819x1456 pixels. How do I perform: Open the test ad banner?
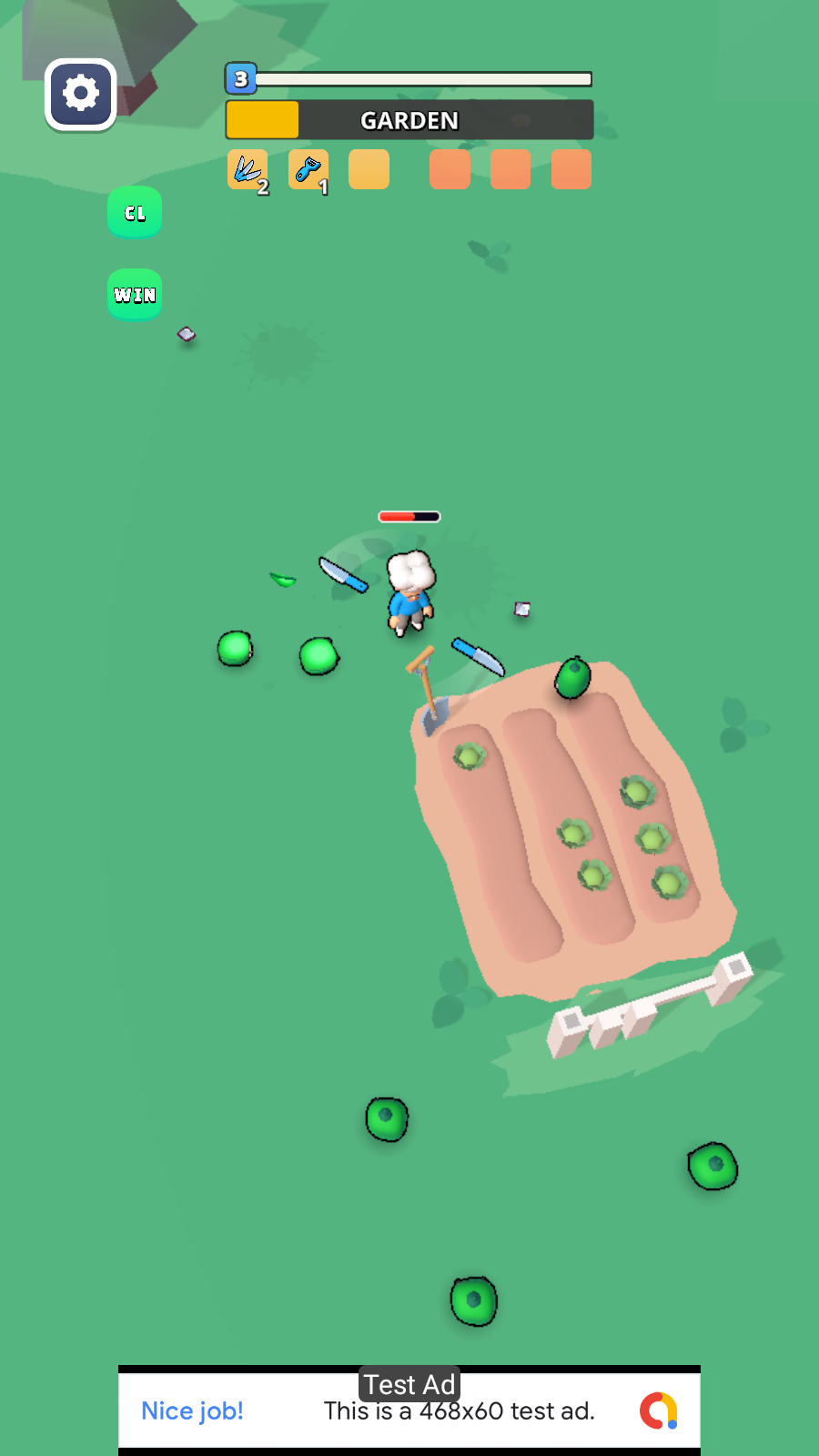tap(409, 1410)
